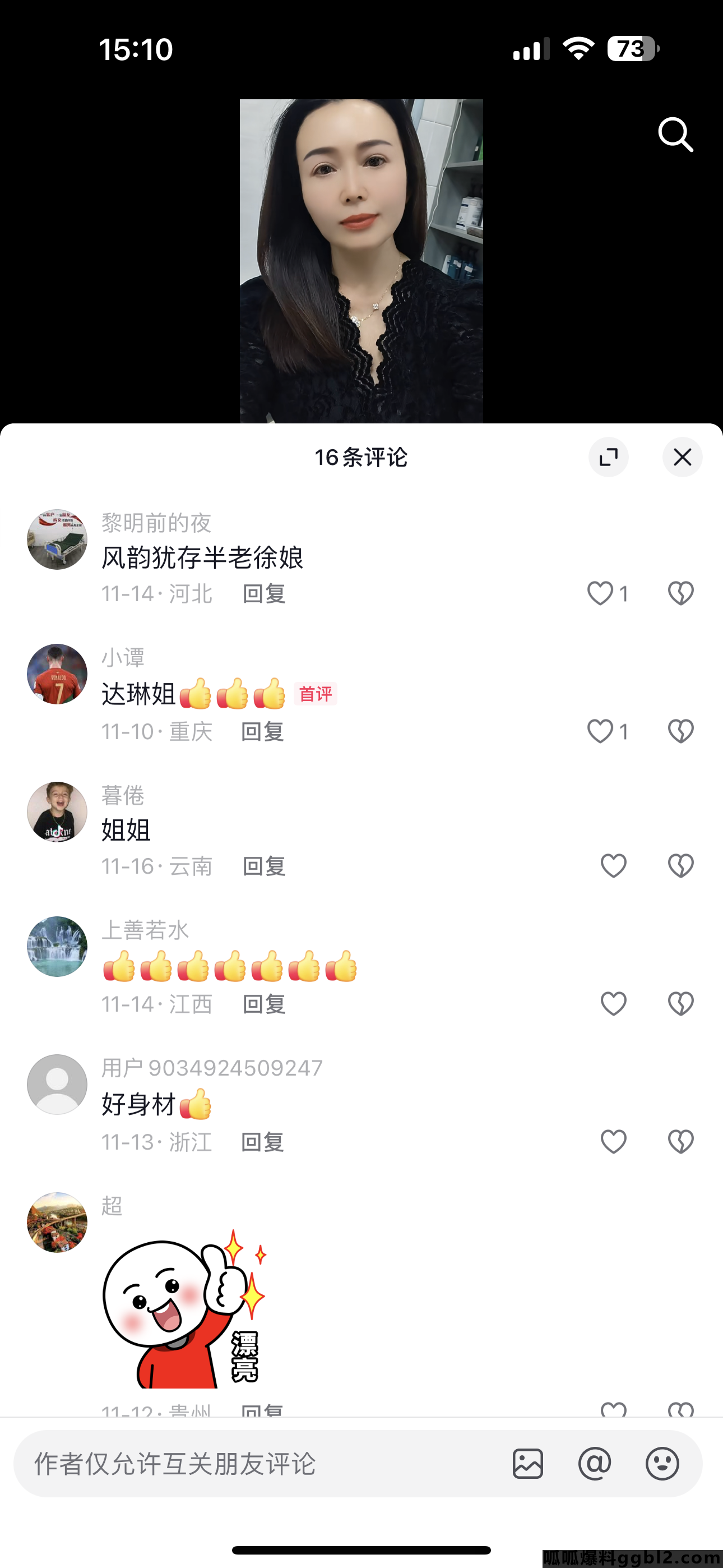
Task: Open the 漂亮 sticker in 超's comment
Action: click(x=184, y=1309)
